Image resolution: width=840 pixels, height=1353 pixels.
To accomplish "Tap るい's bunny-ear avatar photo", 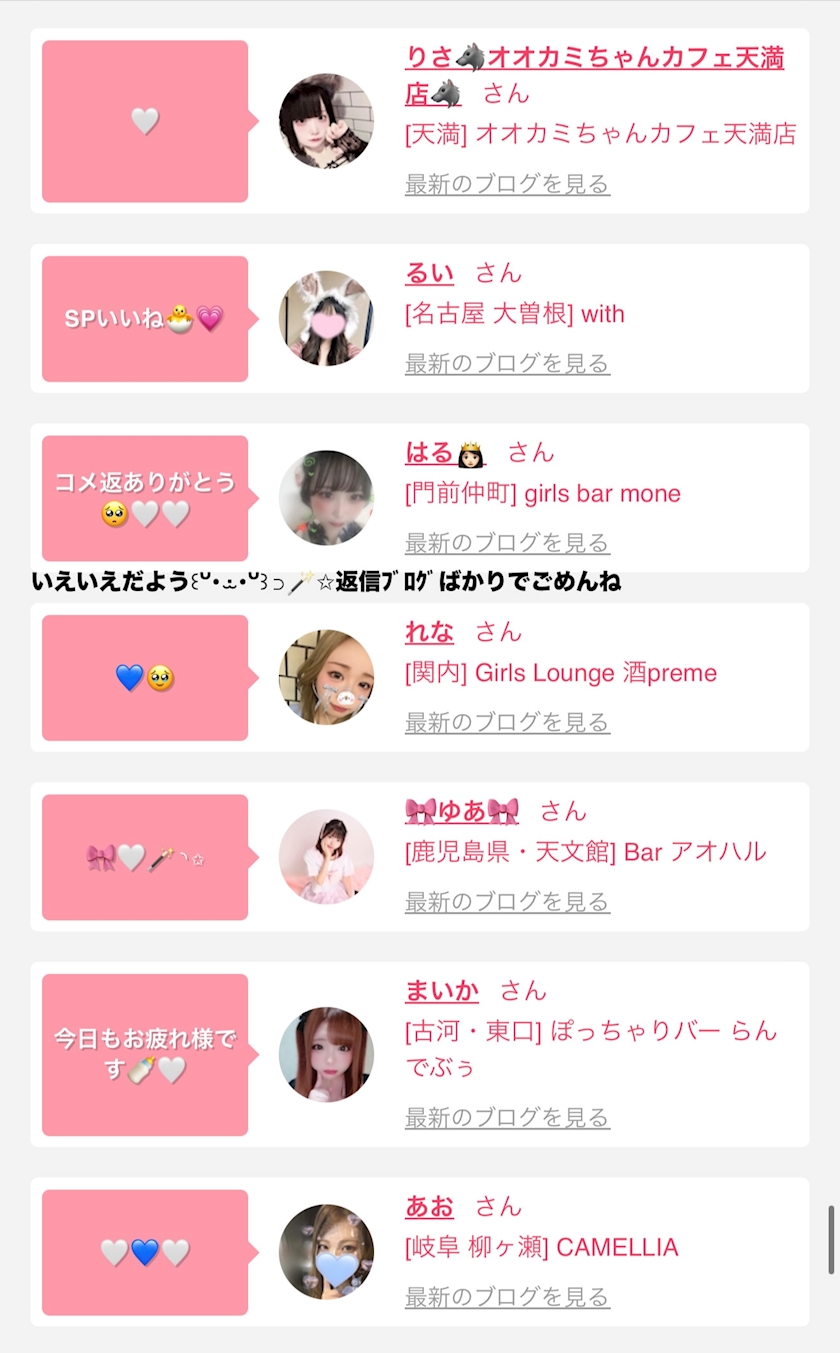I will tap(326, 318).
